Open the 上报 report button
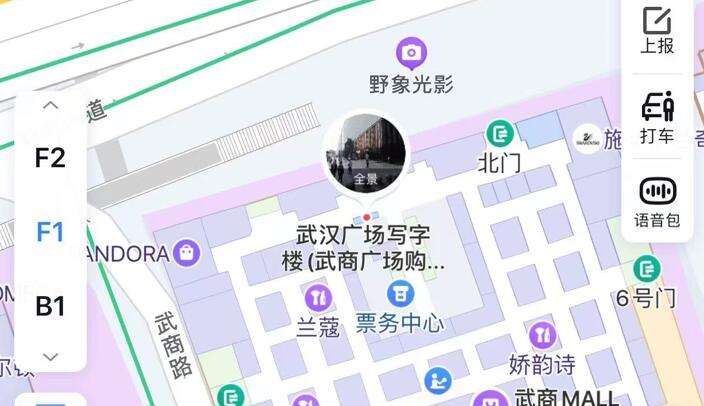 point(657,30)
